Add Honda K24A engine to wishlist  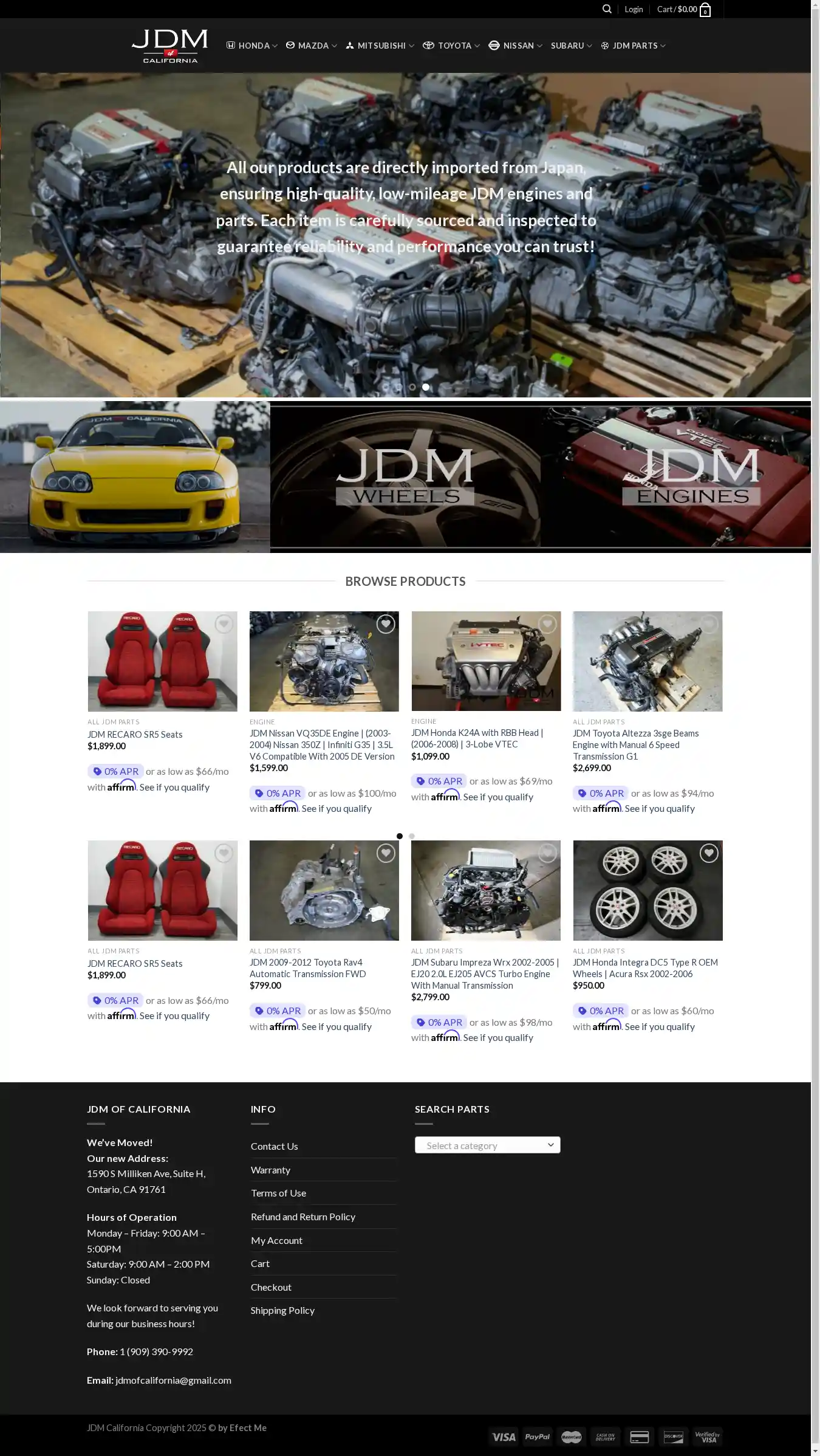pyautogui.click(x=547, y=624)
